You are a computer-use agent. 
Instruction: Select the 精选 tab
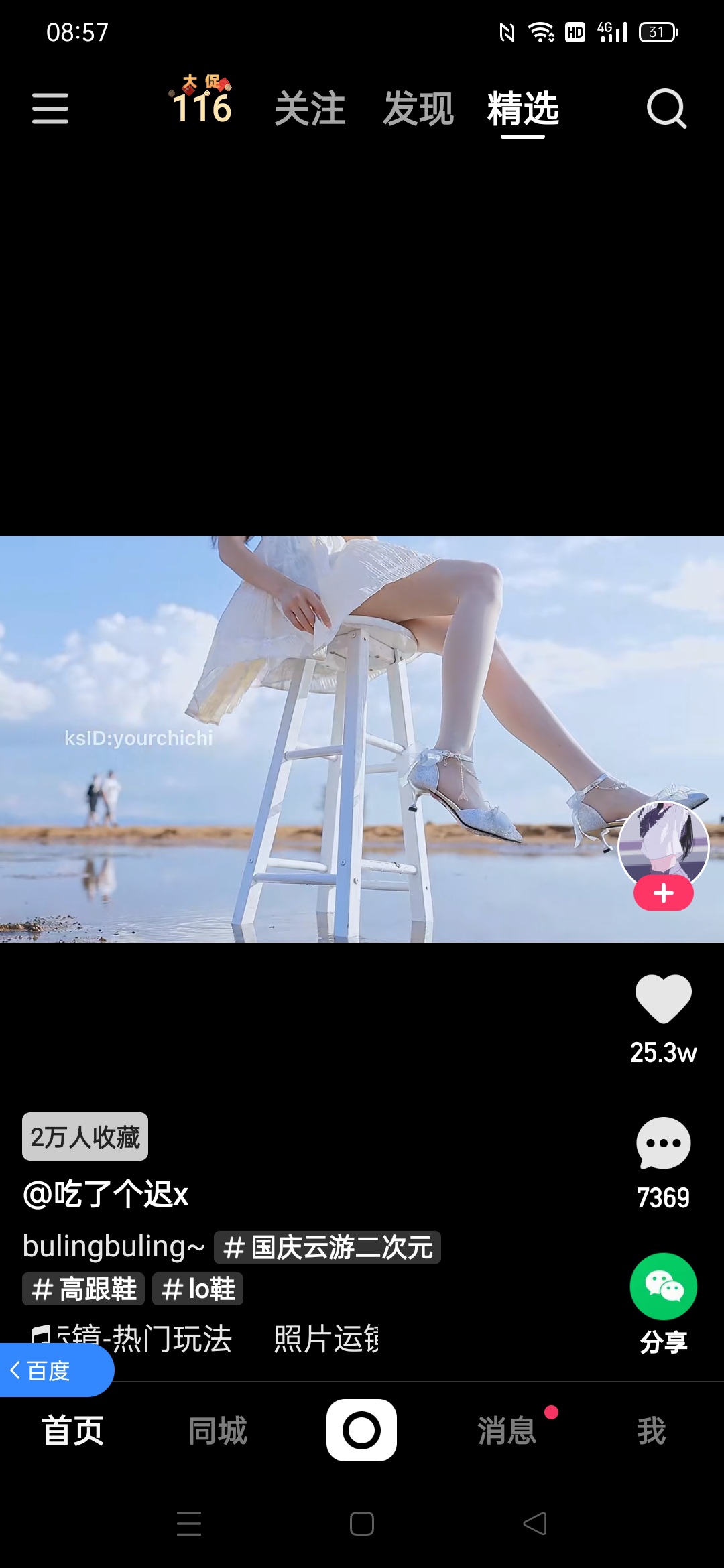(523, 109)
